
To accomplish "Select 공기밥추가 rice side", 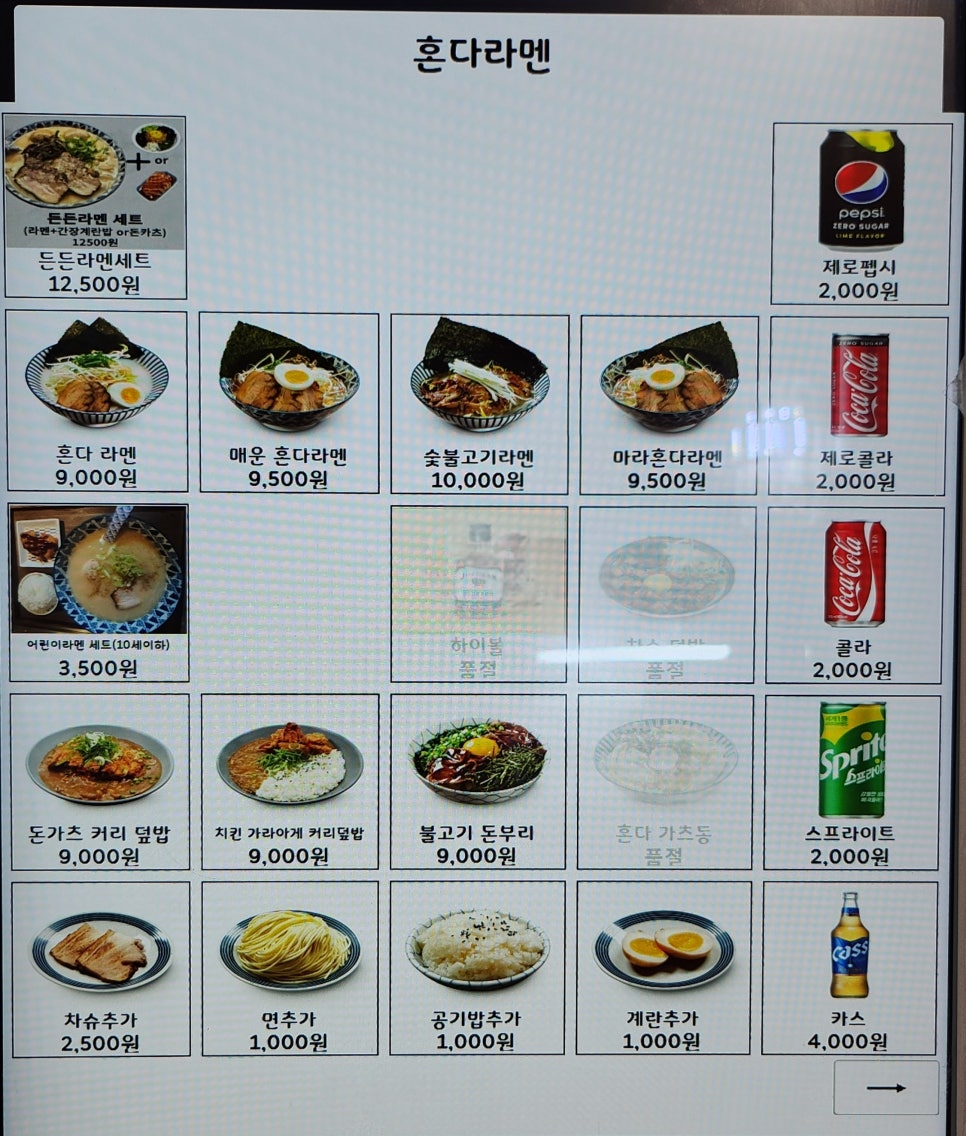I will pos(477,967).
